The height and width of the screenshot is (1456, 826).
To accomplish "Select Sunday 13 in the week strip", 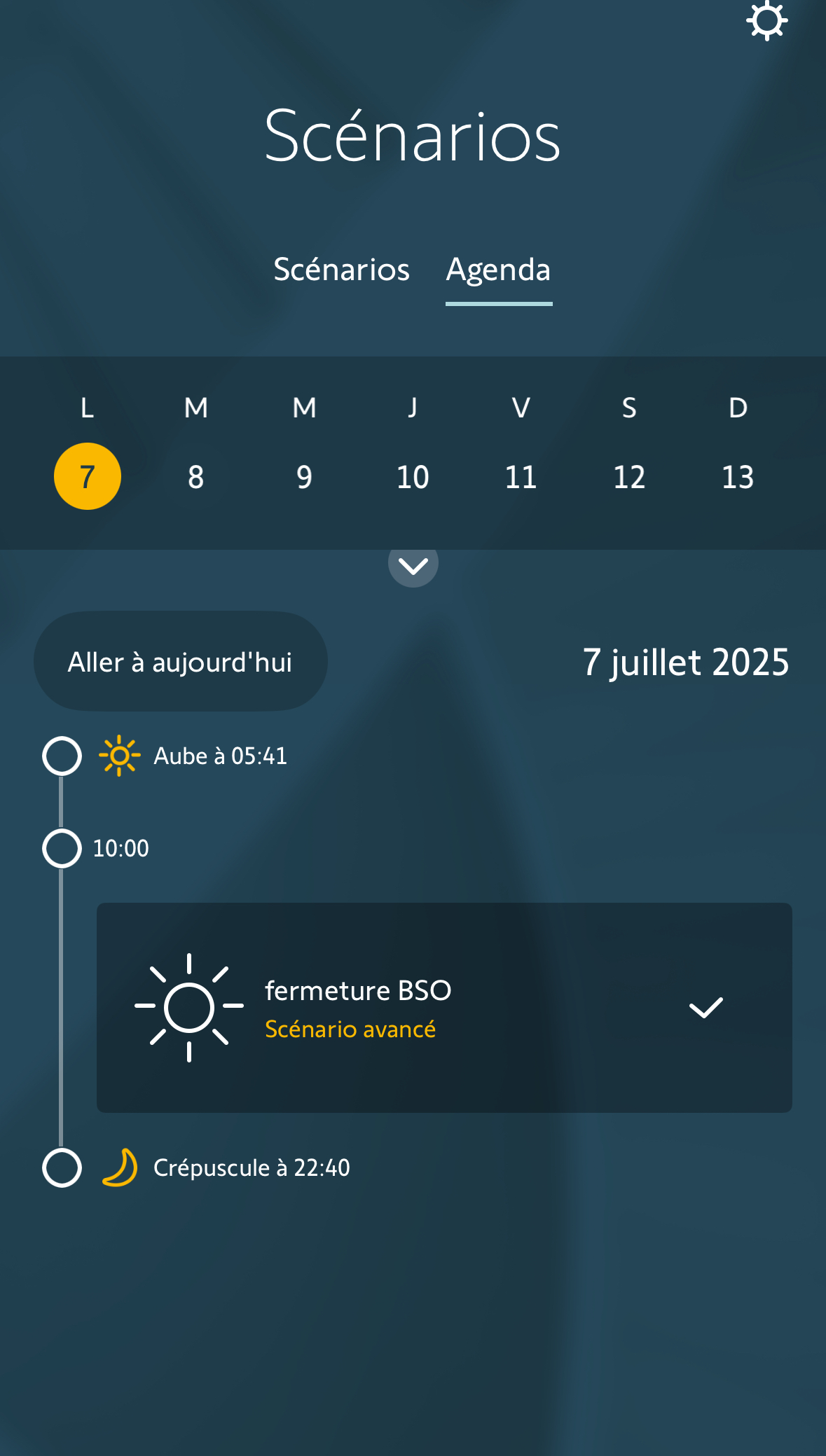I will point(738,476).
